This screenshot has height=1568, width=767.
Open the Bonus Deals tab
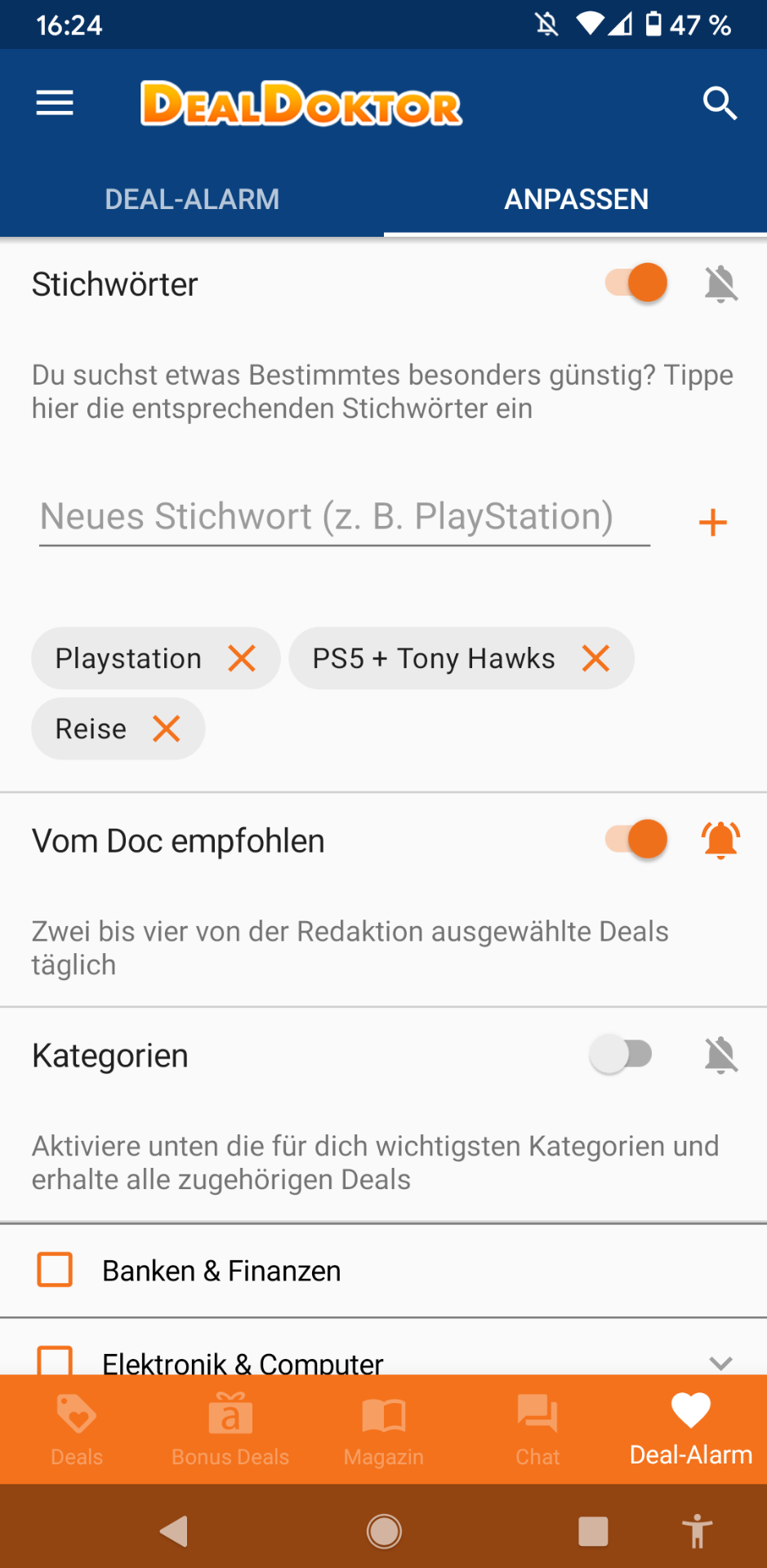point(230,1429)
